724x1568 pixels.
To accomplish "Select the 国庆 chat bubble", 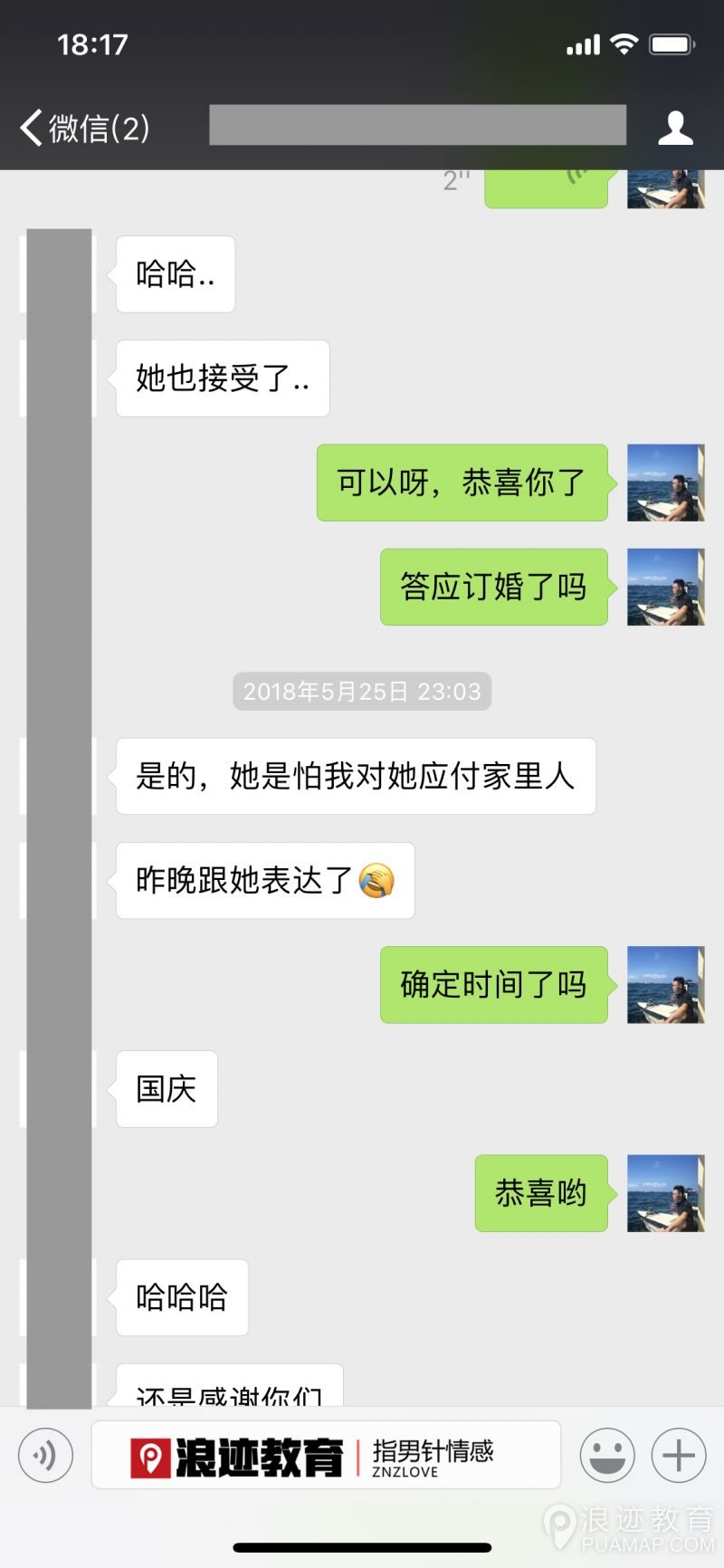I will point(166,1090).
